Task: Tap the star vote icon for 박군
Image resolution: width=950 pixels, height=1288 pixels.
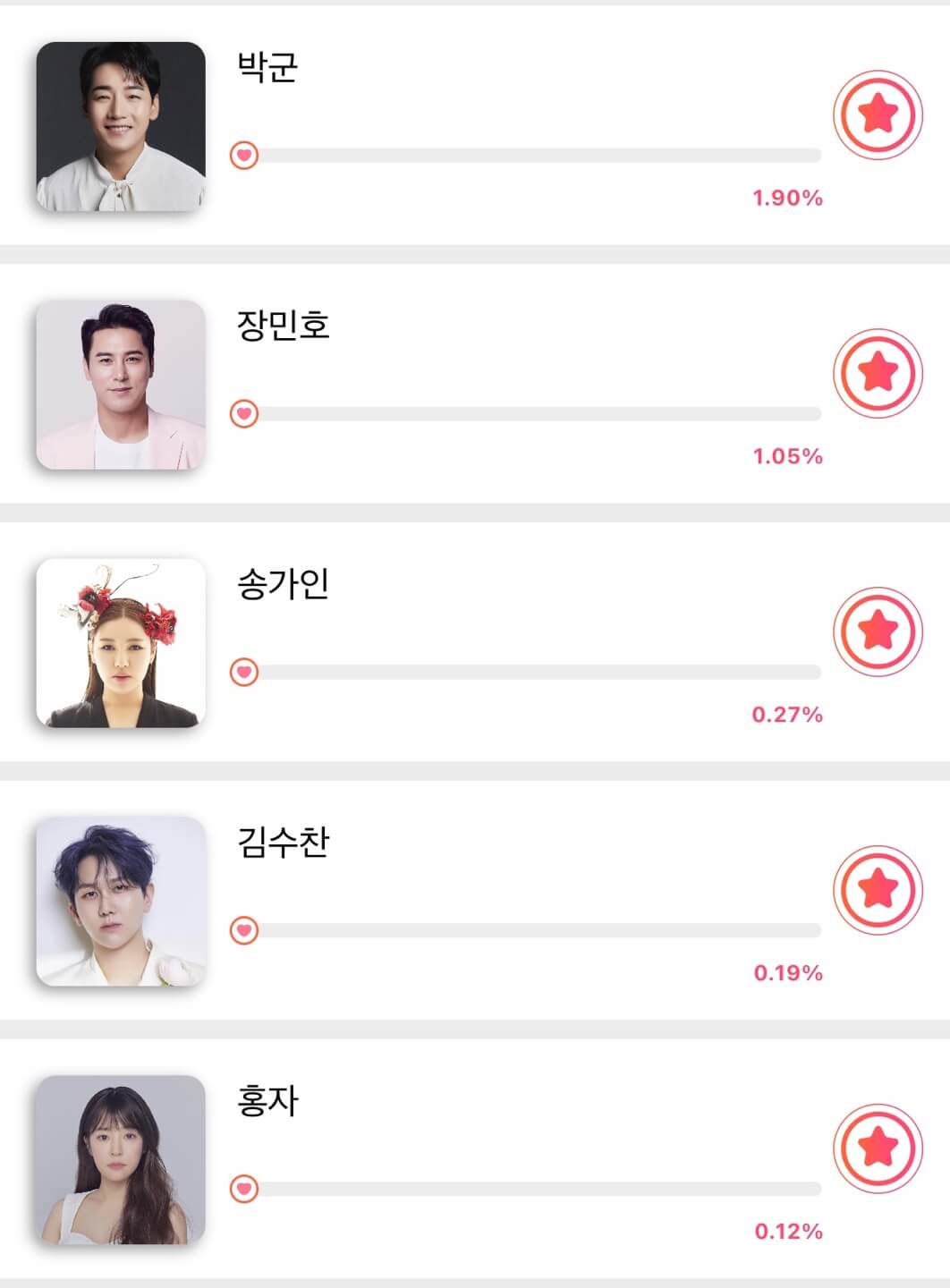Action: pos(880,114)
